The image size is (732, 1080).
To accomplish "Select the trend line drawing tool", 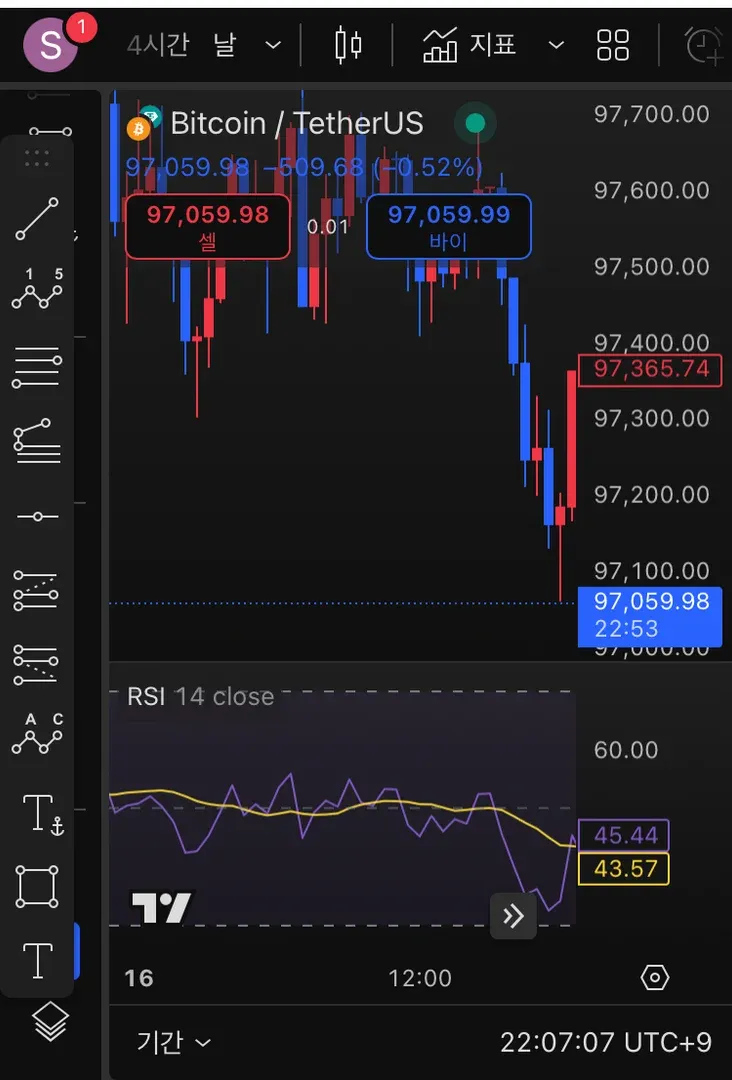I will tap(37, 219).
